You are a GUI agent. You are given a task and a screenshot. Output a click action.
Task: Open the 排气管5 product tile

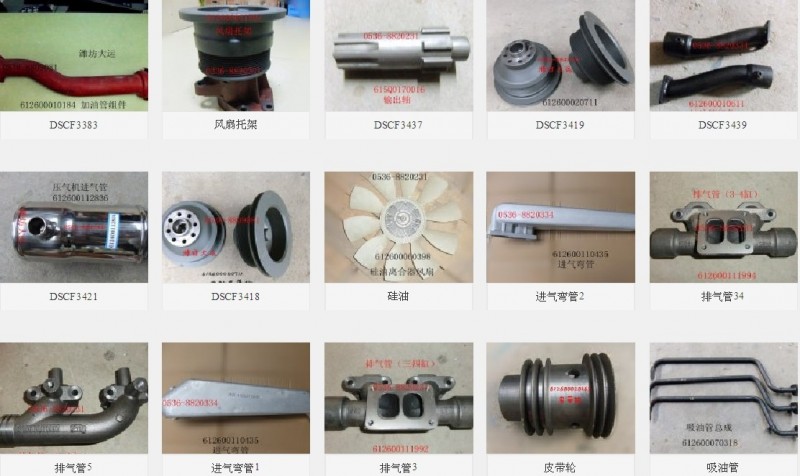point(73,399)
